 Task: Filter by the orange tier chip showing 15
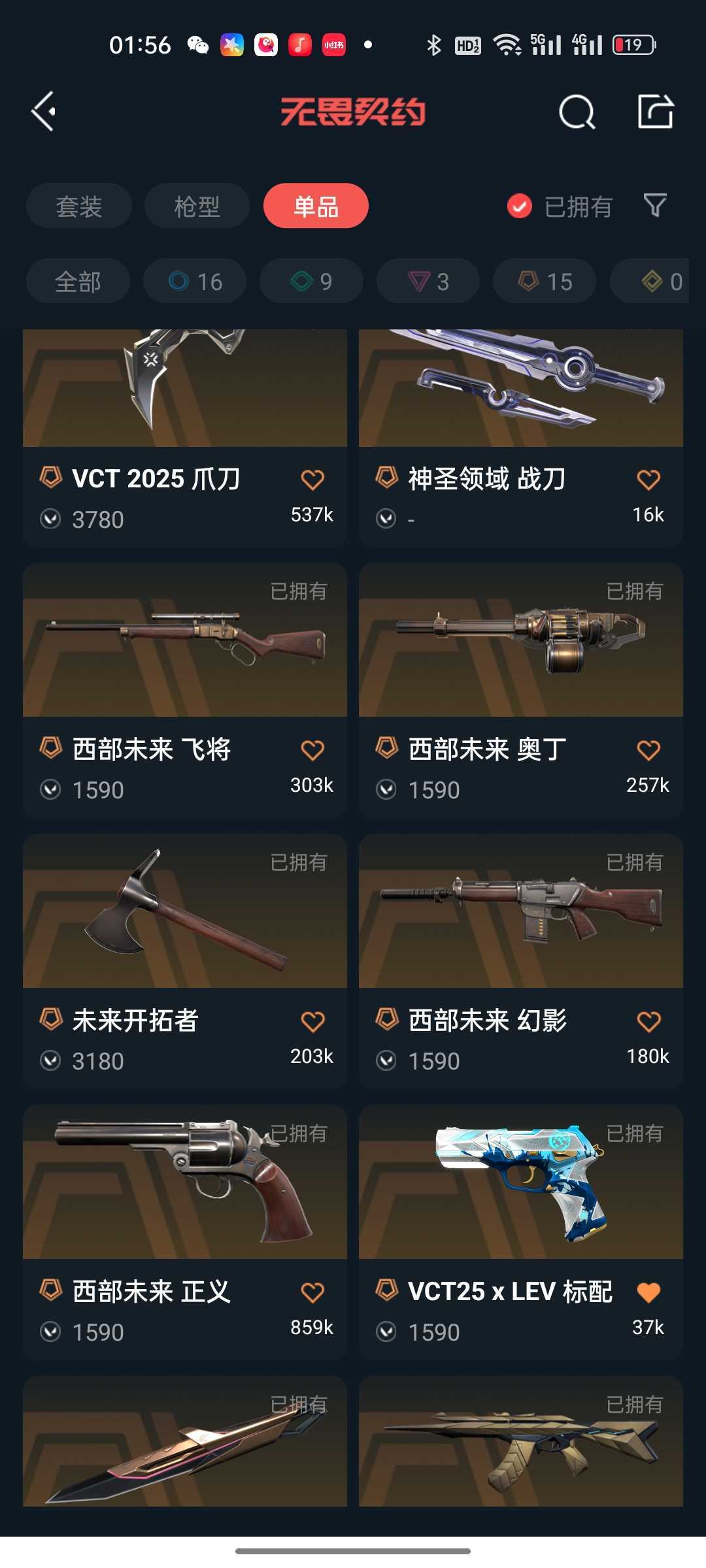tap(545, 282)
